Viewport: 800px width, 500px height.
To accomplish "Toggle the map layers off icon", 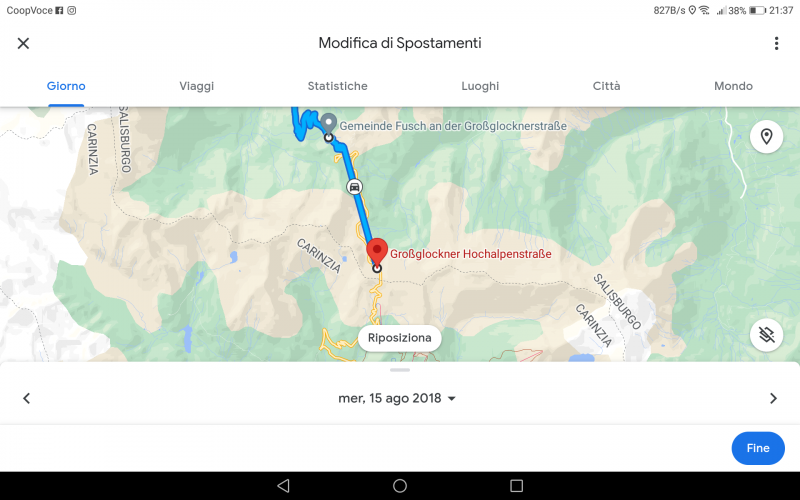I will (x=766, y=335).
